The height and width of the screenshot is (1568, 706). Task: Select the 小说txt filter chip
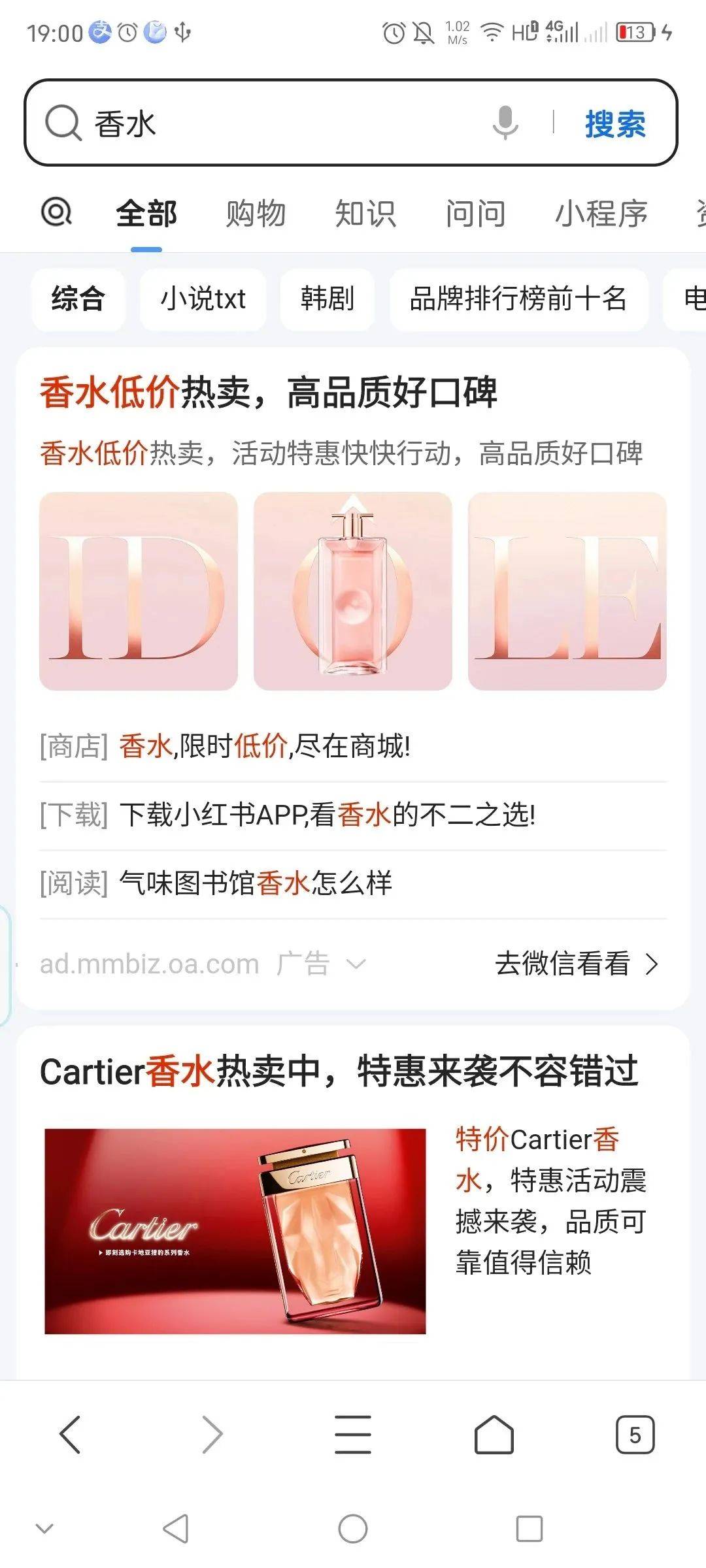click(x=203, y=299)
